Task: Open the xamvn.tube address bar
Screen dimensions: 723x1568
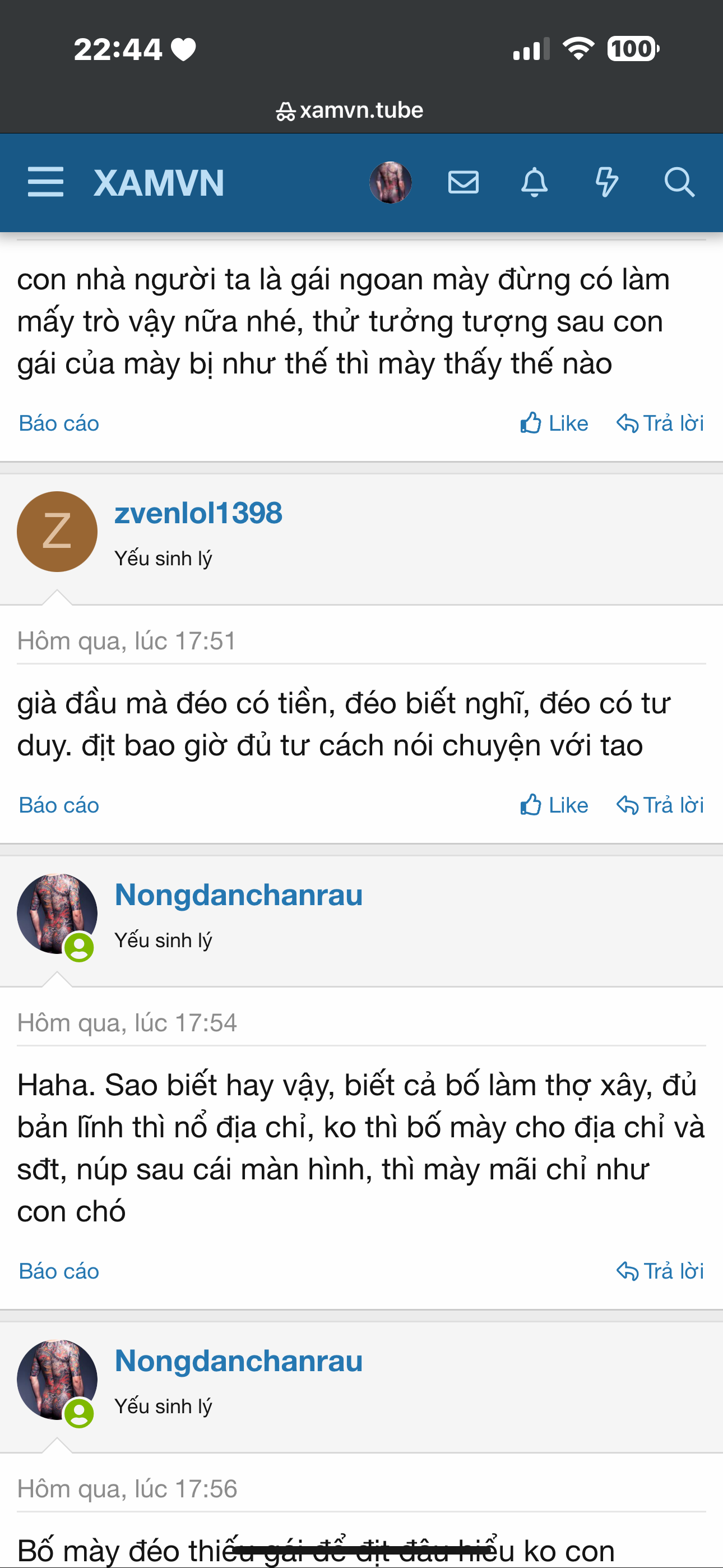Action: point(350,110)
